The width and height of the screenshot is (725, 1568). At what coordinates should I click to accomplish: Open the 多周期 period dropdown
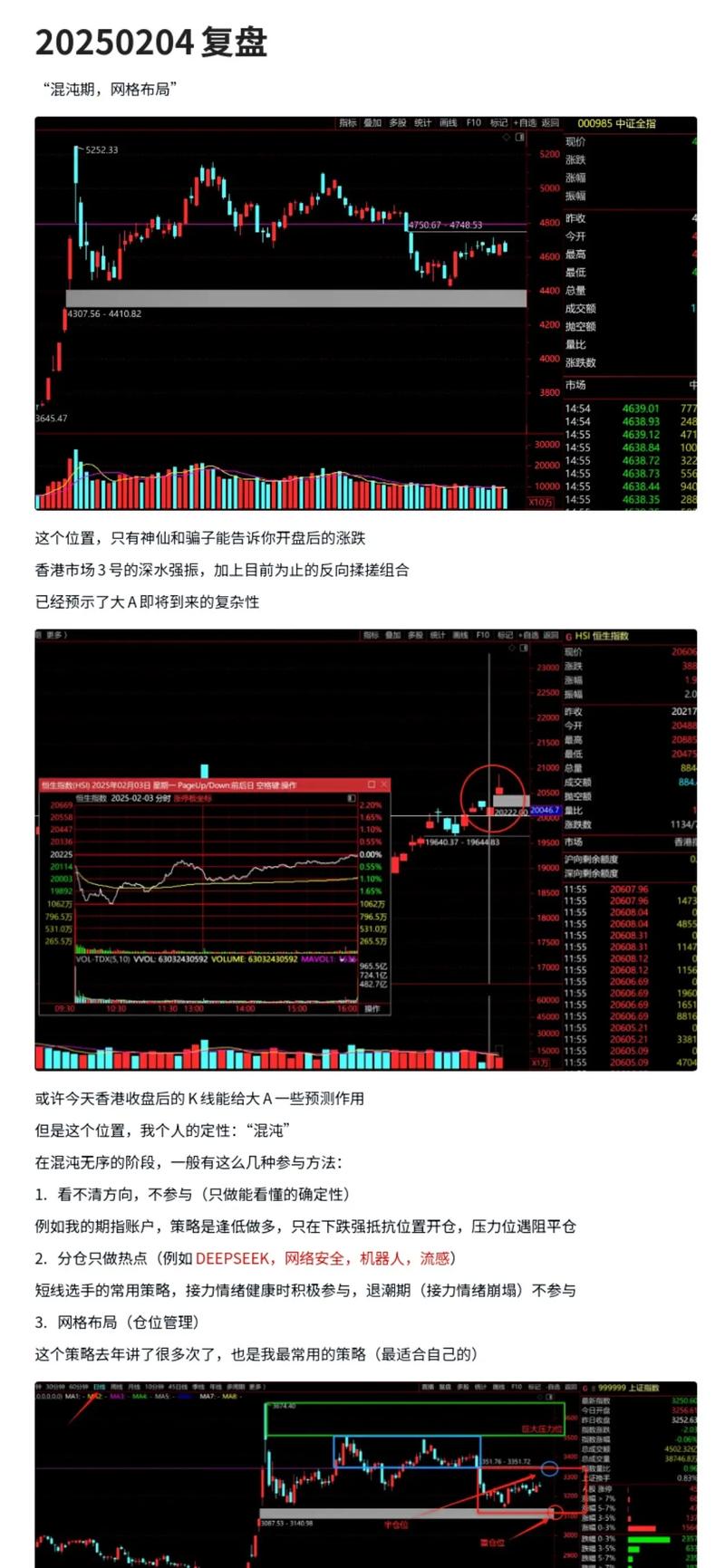(237, 1383)
